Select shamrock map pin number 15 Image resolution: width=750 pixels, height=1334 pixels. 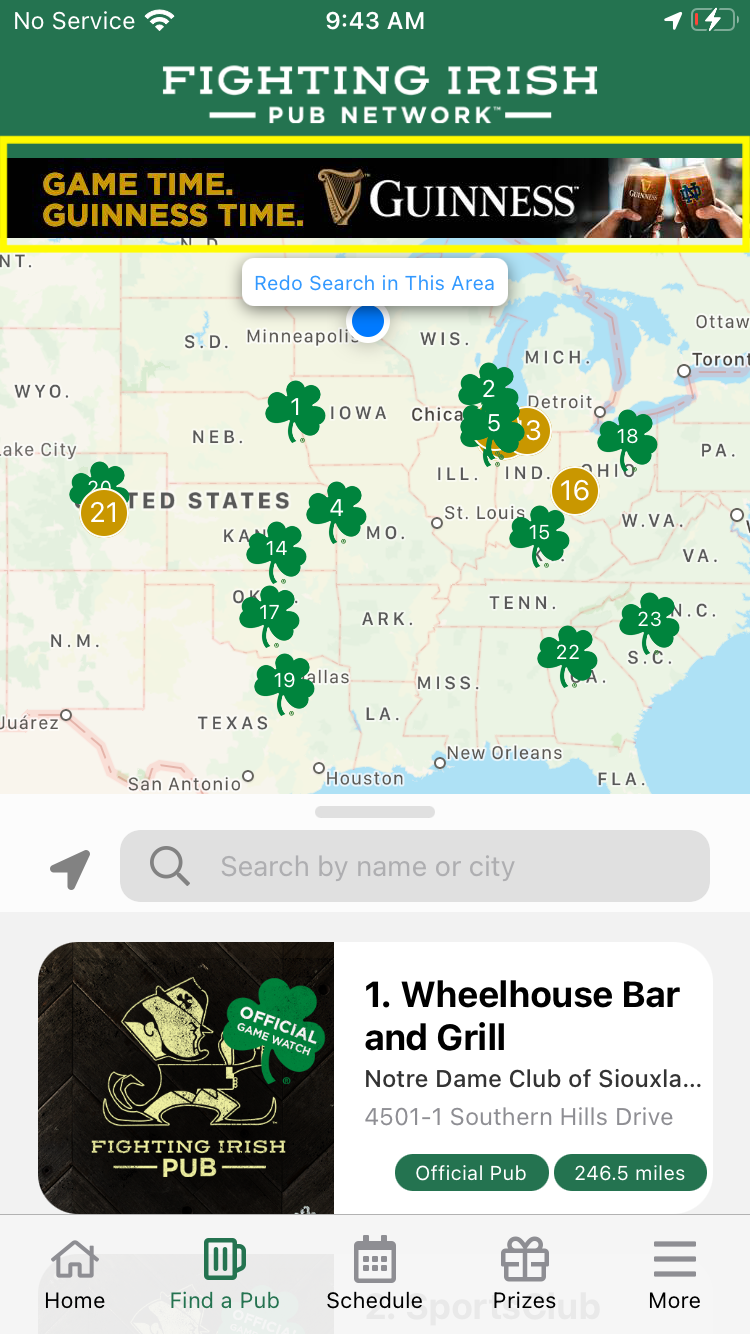click(x=539, y=534)
